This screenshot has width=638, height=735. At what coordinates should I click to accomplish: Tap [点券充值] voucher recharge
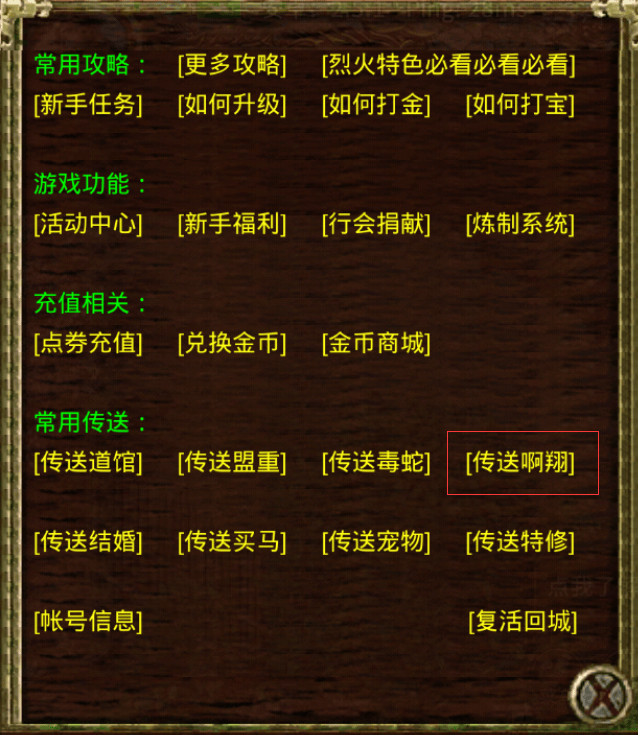88,344
